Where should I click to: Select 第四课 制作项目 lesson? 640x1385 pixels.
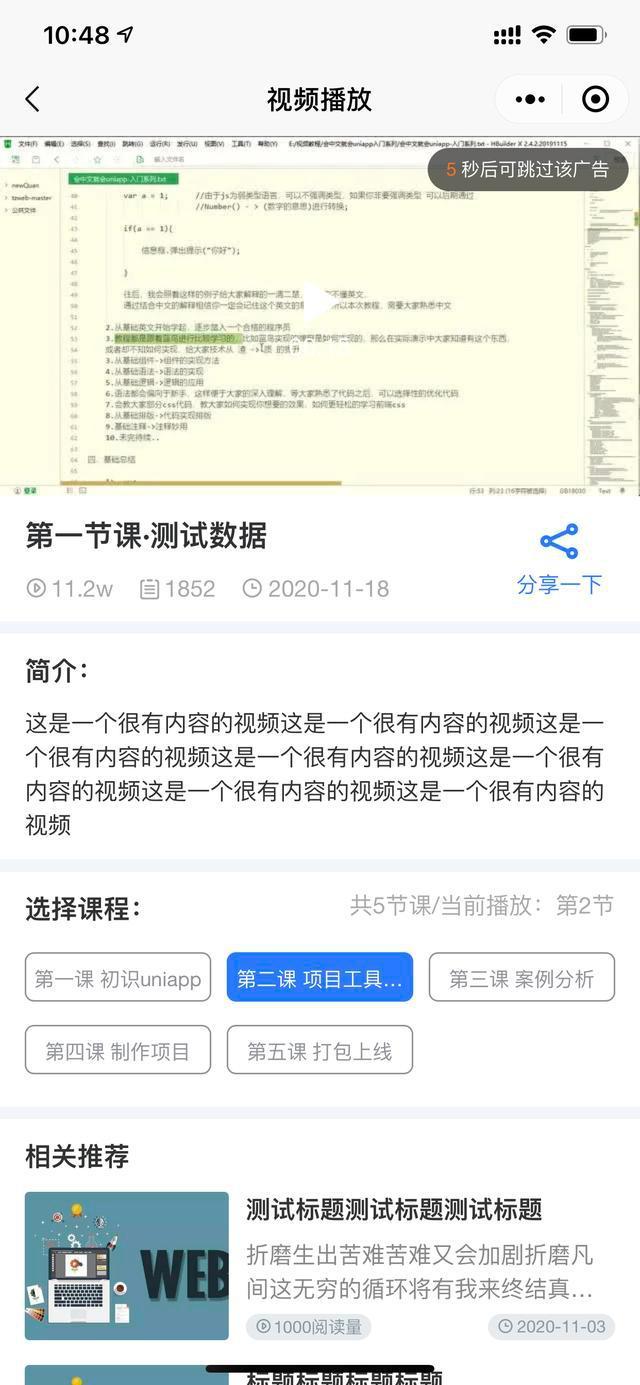tap(118, 1050)
